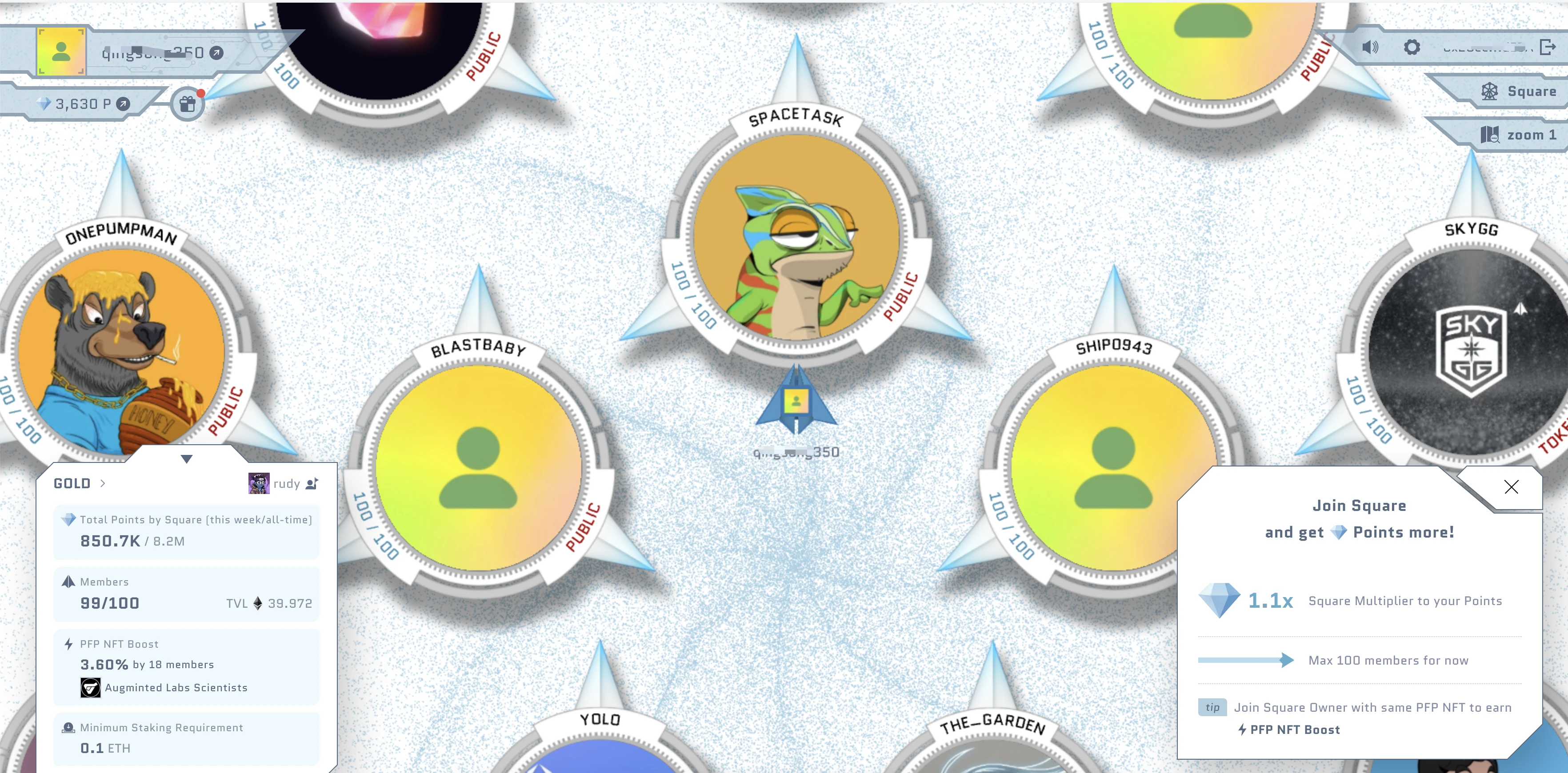
Task: Open the profile avatar
Action: (x=61, y=52)
